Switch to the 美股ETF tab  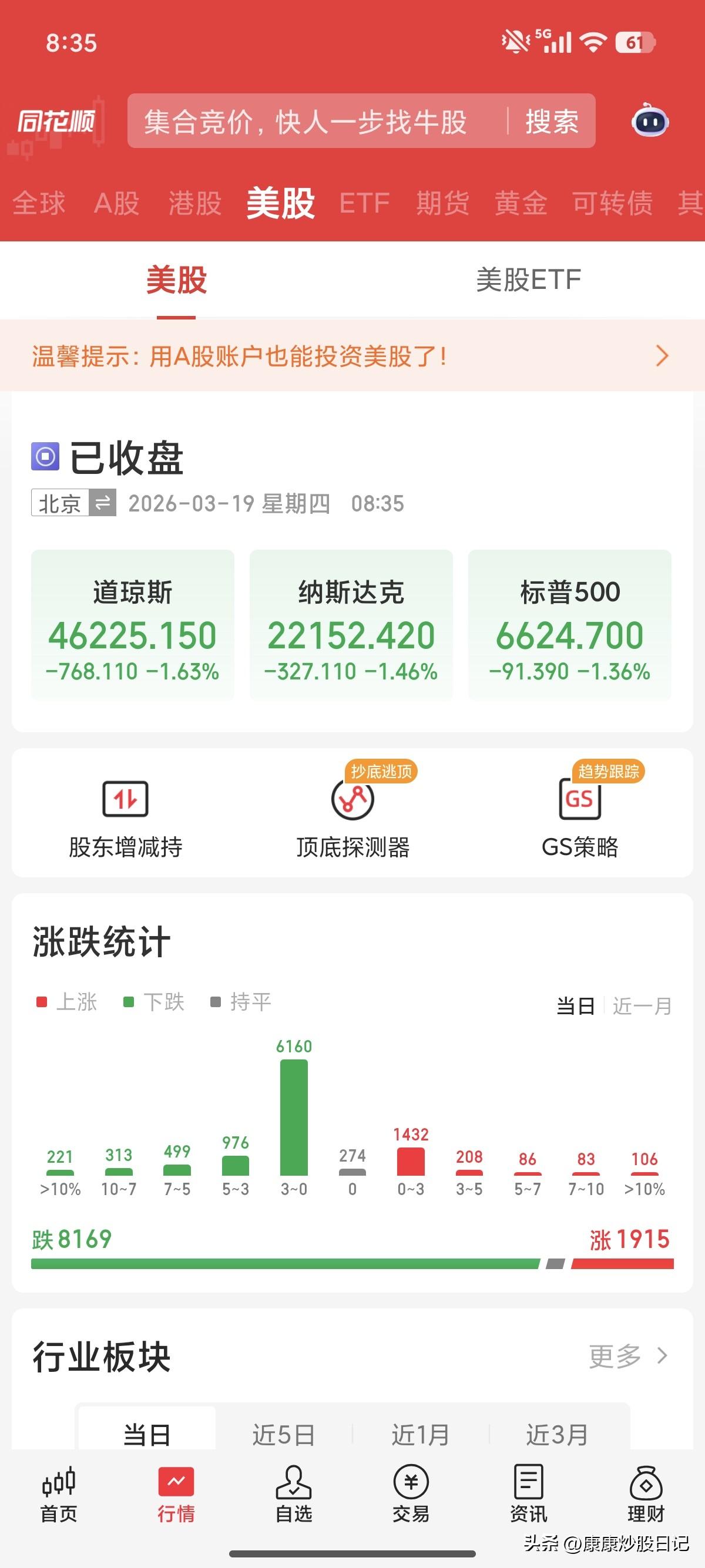point(528,280)
